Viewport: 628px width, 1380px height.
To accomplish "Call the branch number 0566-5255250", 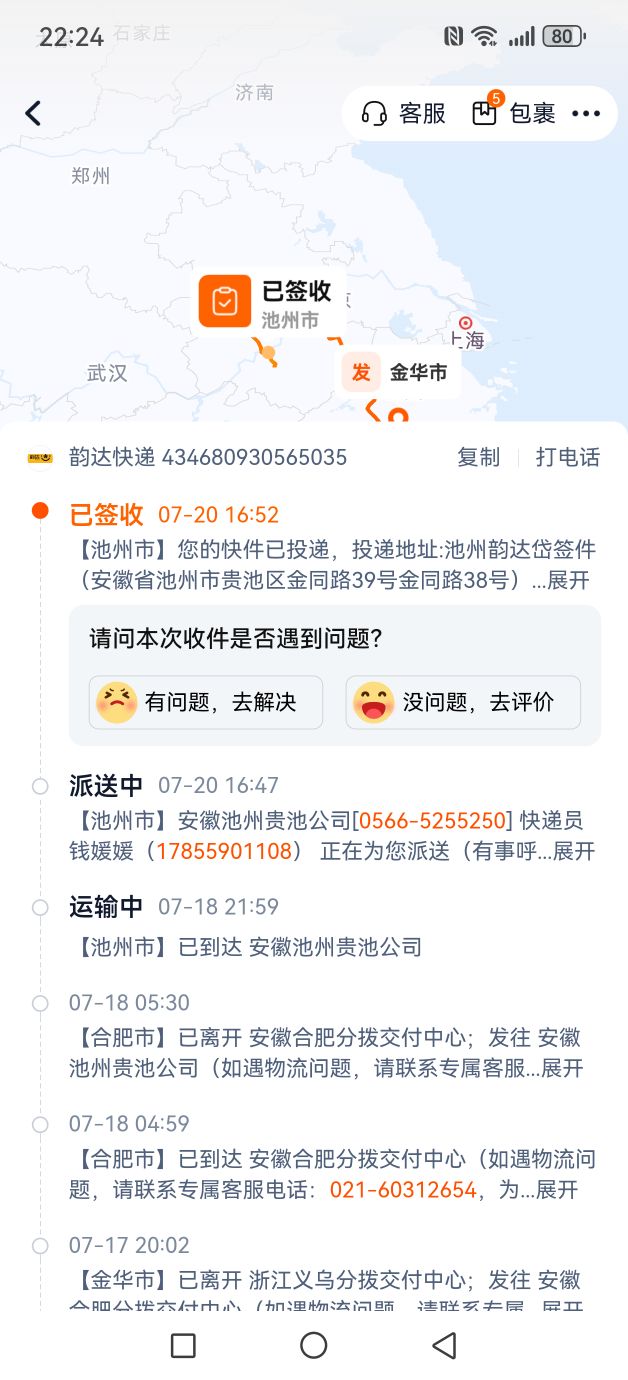I will 432,821.
